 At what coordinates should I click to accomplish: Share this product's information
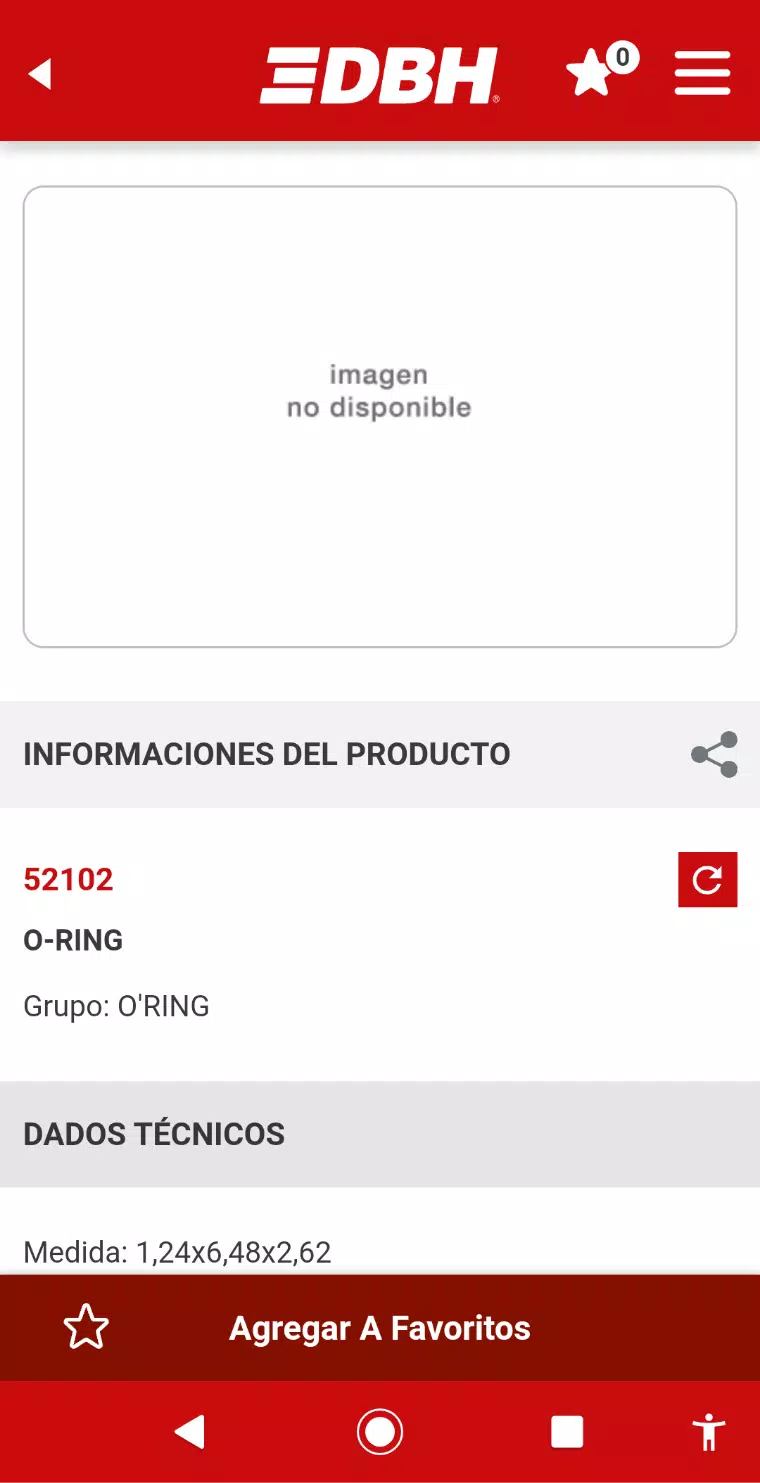714,754
